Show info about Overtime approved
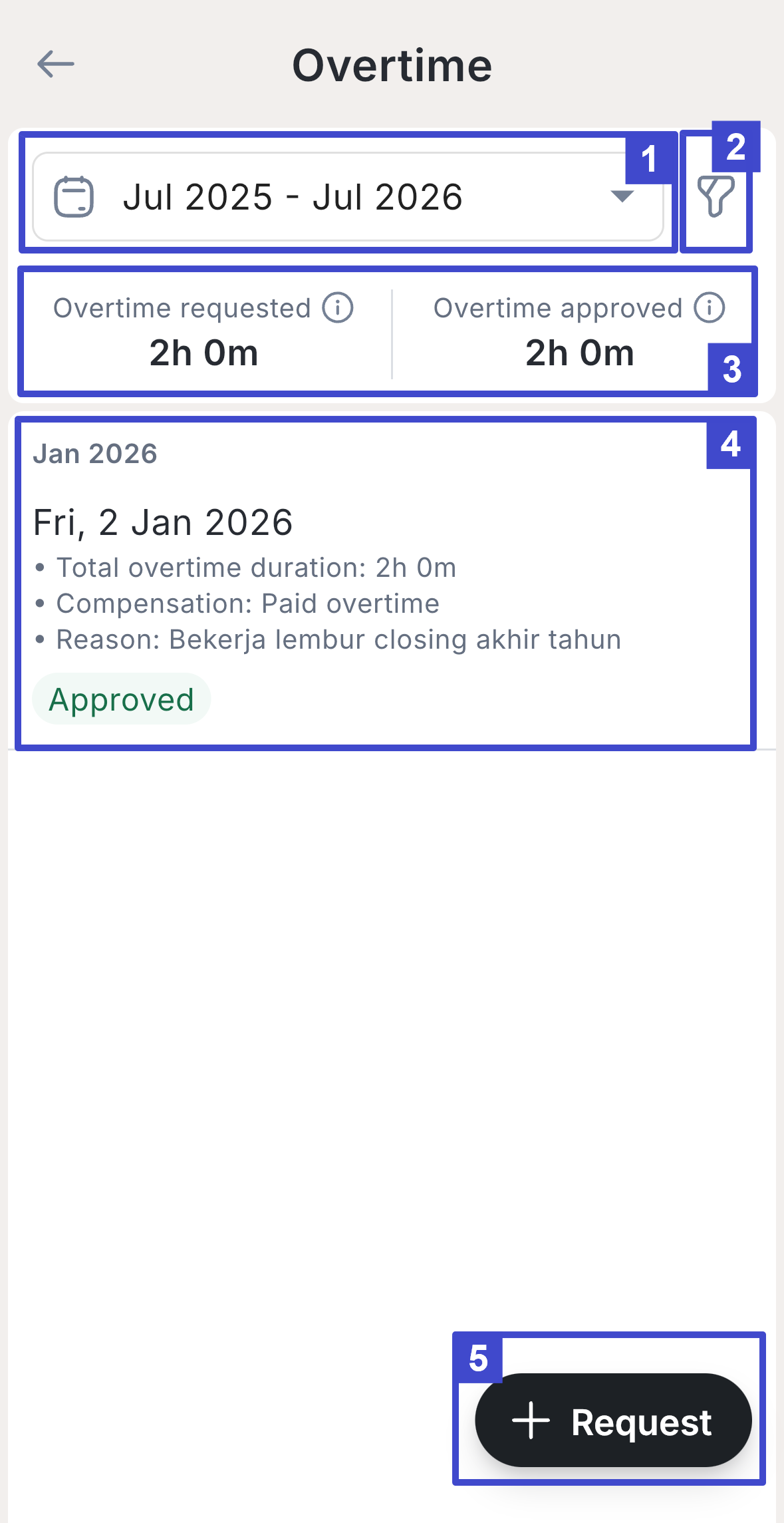Screen dimensions: 784x1523 coord(709,308)
